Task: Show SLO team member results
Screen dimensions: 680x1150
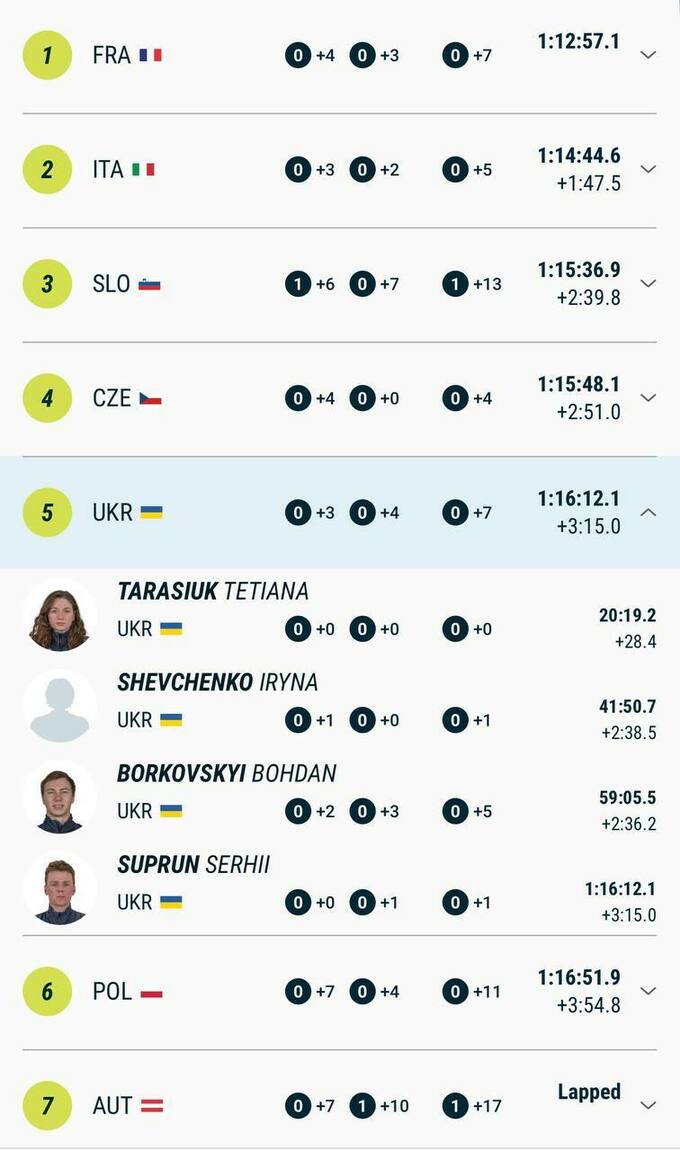Action: coord(648,283)
